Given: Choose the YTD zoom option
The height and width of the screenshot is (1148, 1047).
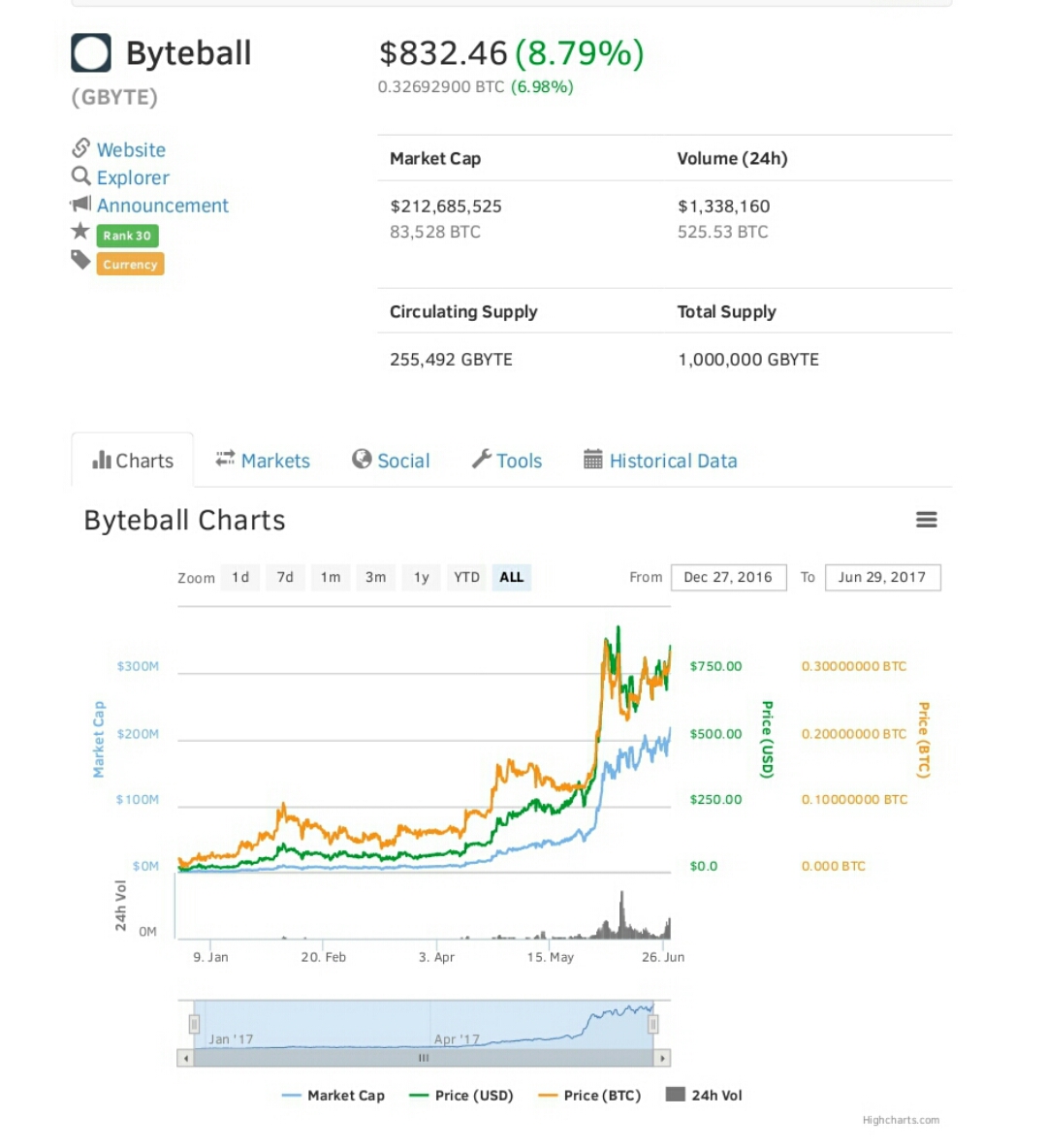Looking at the screenshot, I should (x=466, y=578).
